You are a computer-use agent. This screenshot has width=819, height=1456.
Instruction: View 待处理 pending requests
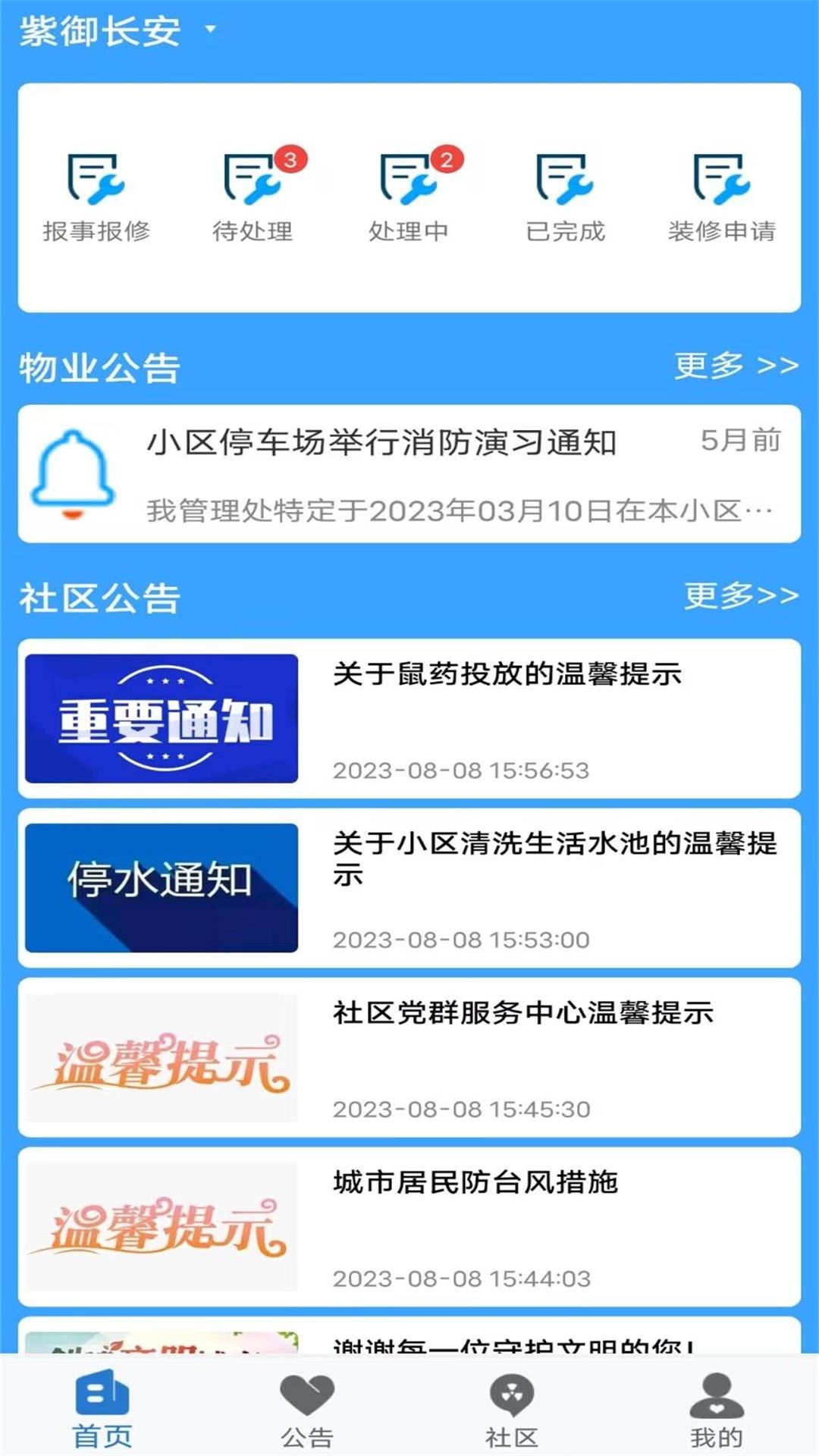coord(253,197)
